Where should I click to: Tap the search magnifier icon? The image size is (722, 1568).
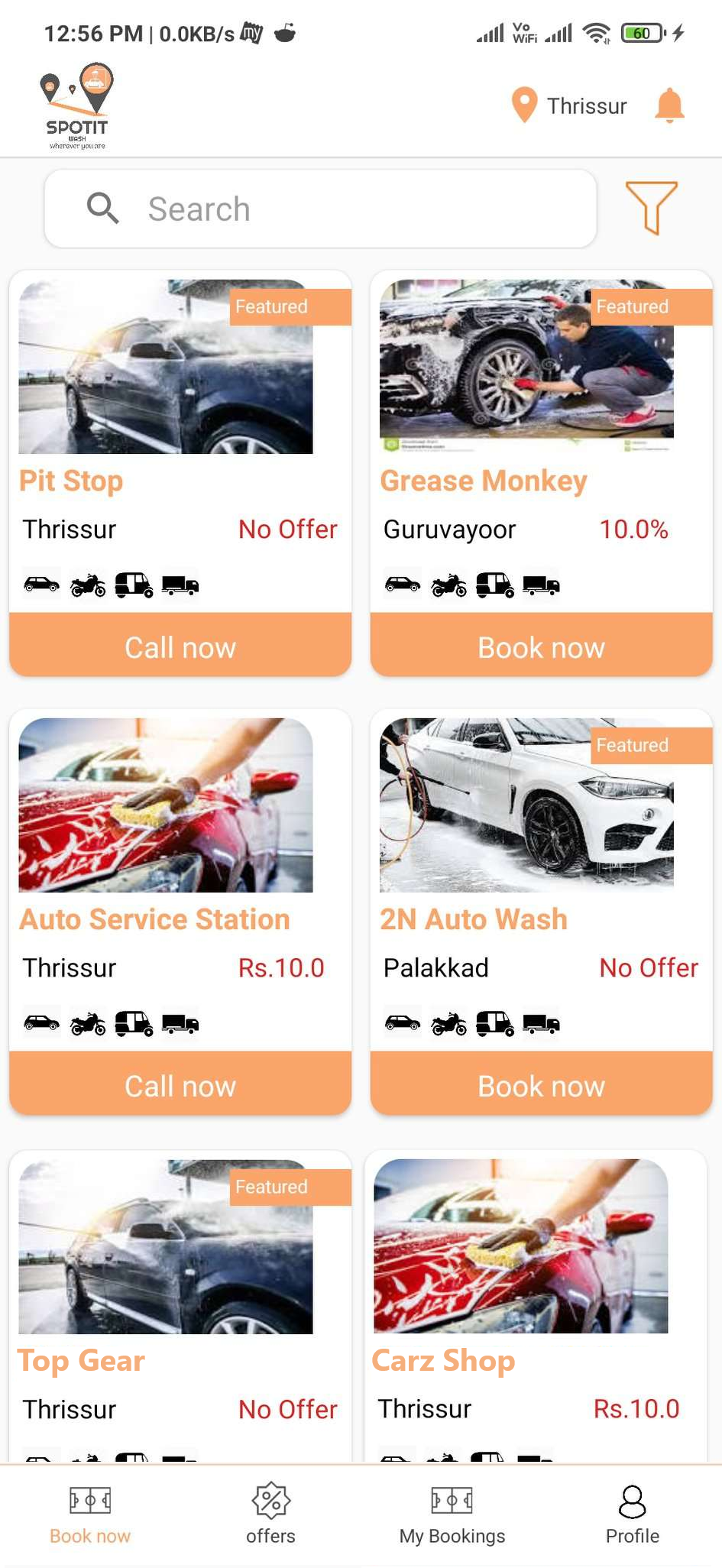[103, 207]
